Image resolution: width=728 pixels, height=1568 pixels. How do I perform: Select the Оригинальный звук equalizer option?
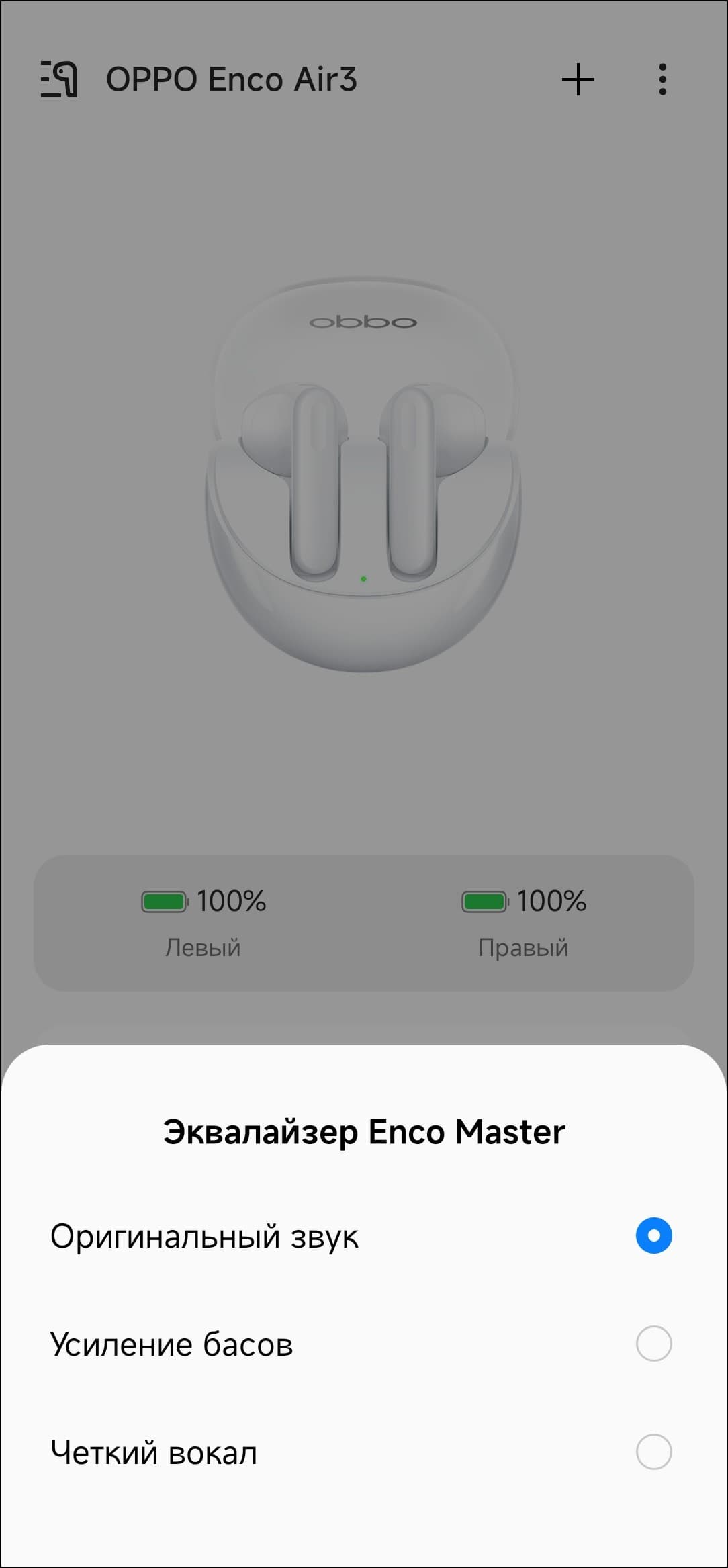[x=653, y=1235]
